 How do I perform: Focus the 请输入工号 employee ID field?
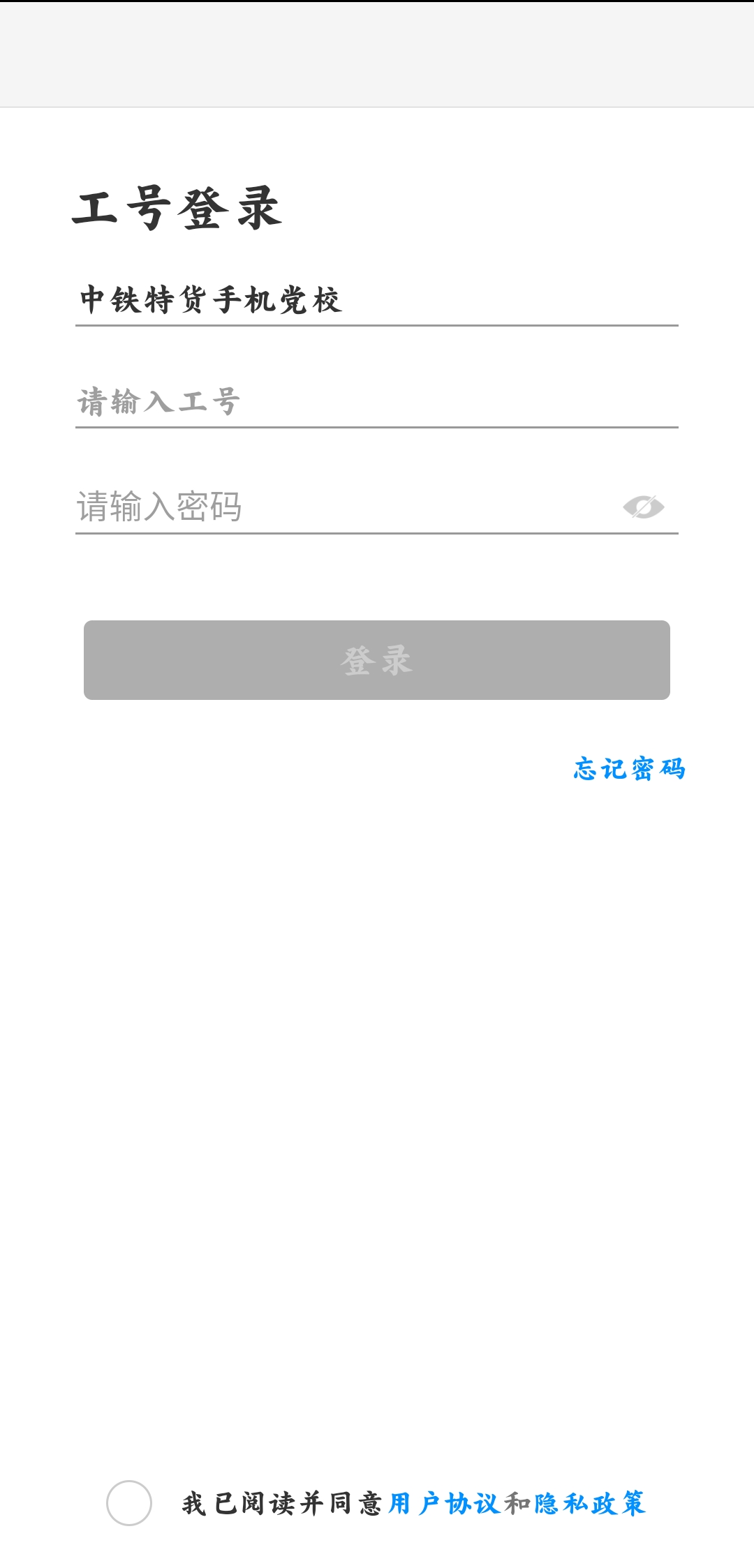(x=377, y=403)
